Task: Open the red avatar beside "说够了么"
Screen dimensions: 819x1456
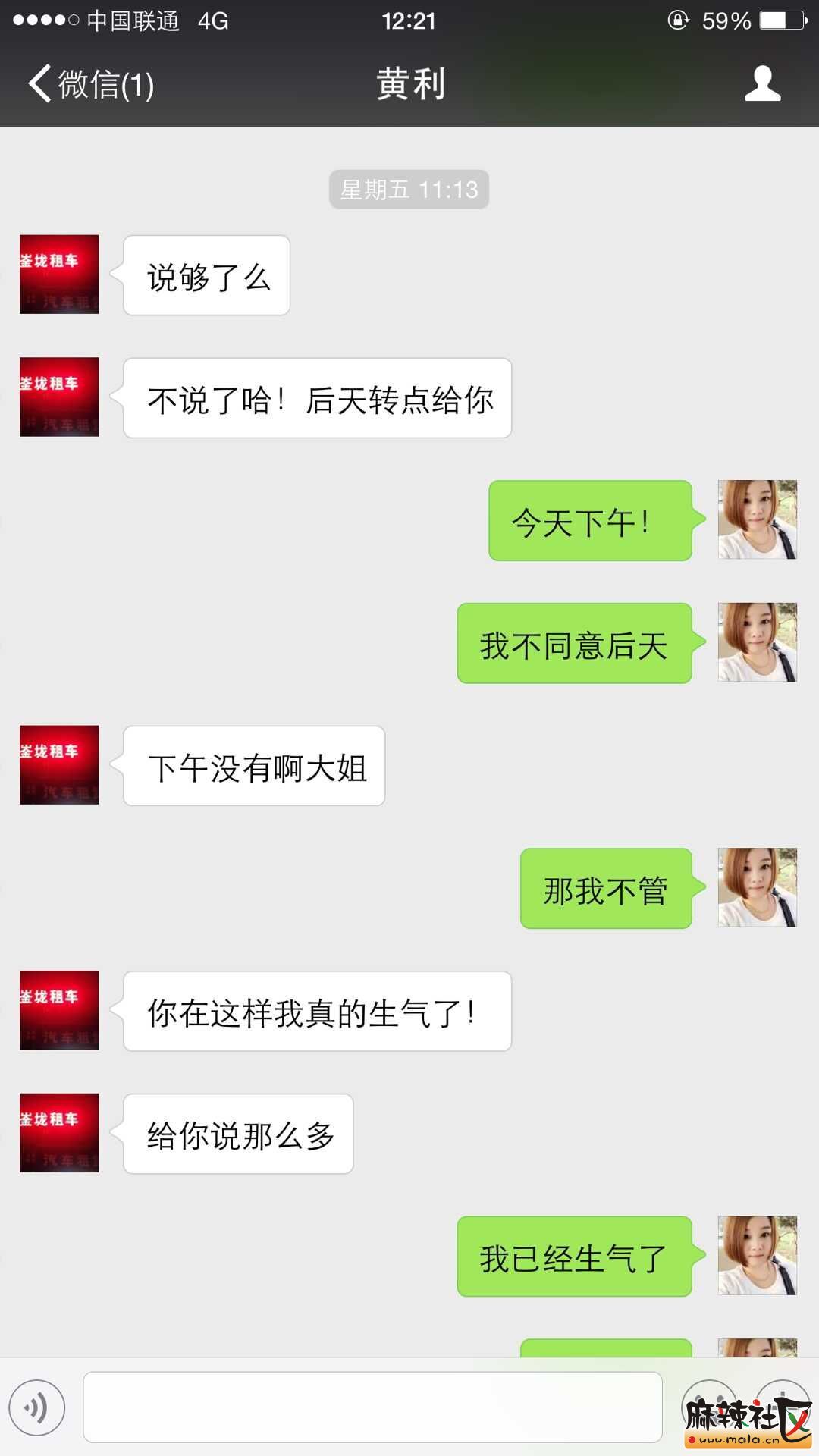Action: [59, 275]
